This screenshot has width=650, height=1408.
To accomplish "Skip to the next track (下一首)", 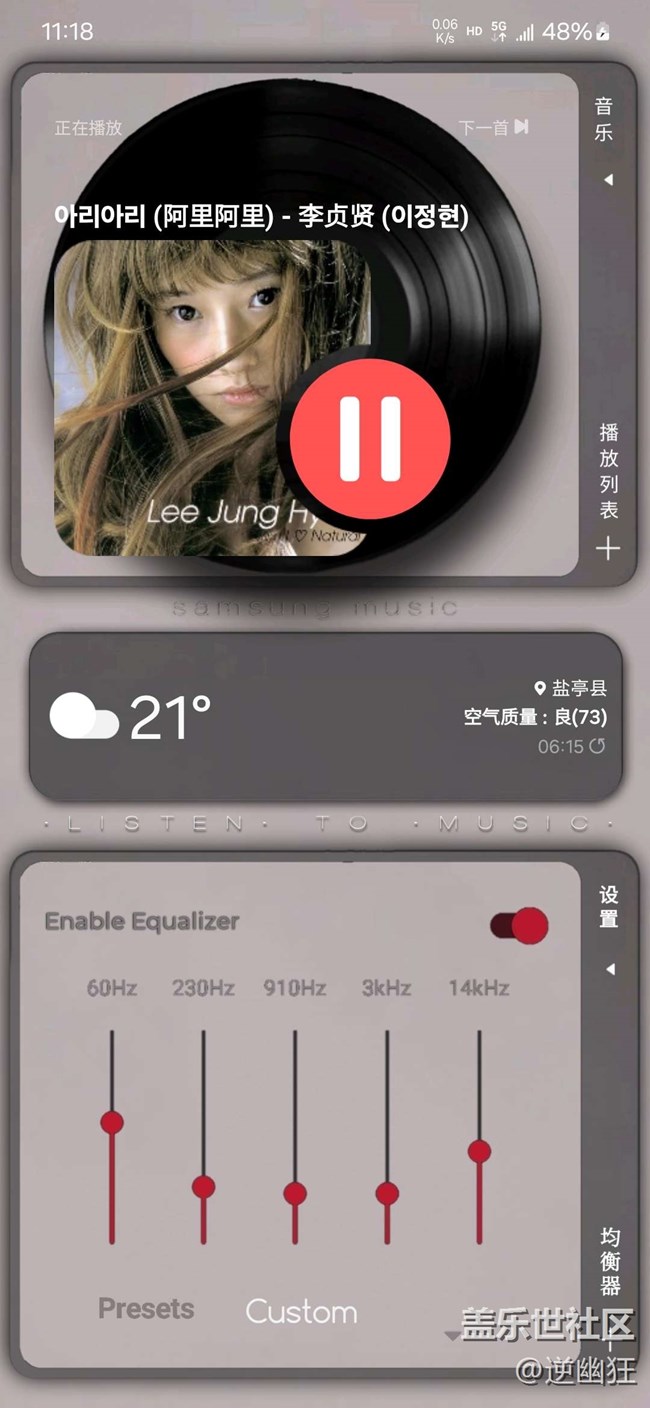I will point(494,128).
